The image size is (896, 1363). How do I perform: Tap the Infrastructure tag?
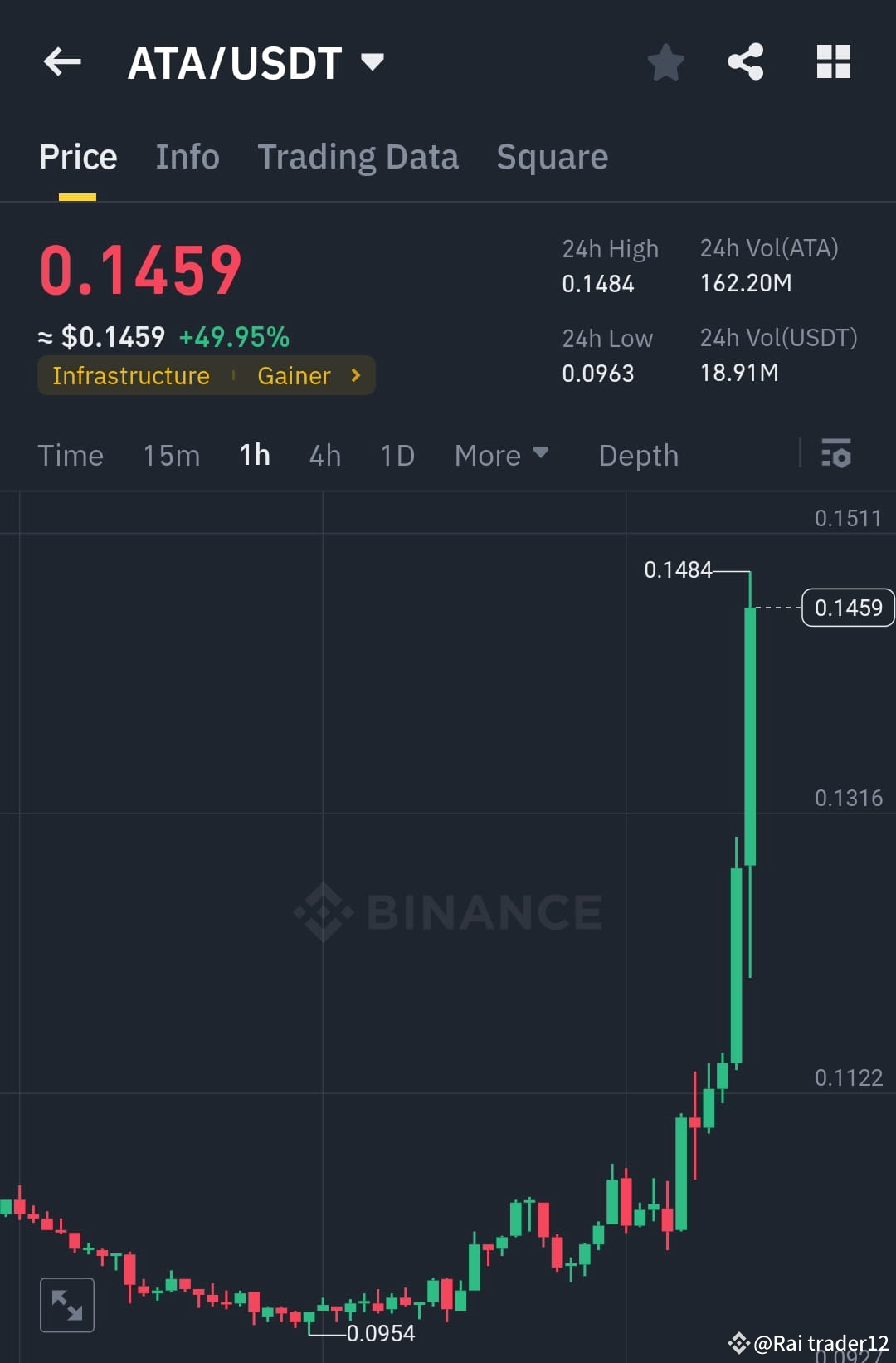point(130,375)
